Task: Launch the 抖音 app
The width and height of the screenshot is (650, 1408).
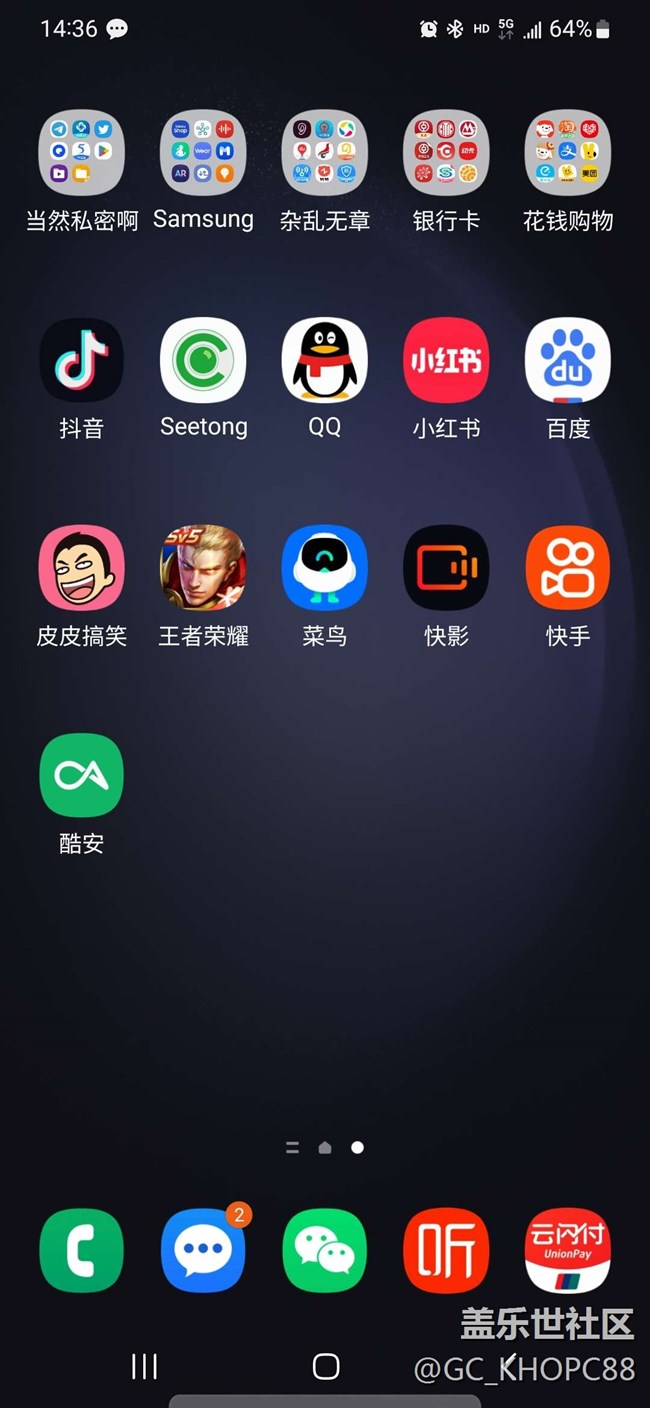Action: [x=81, y=361]
